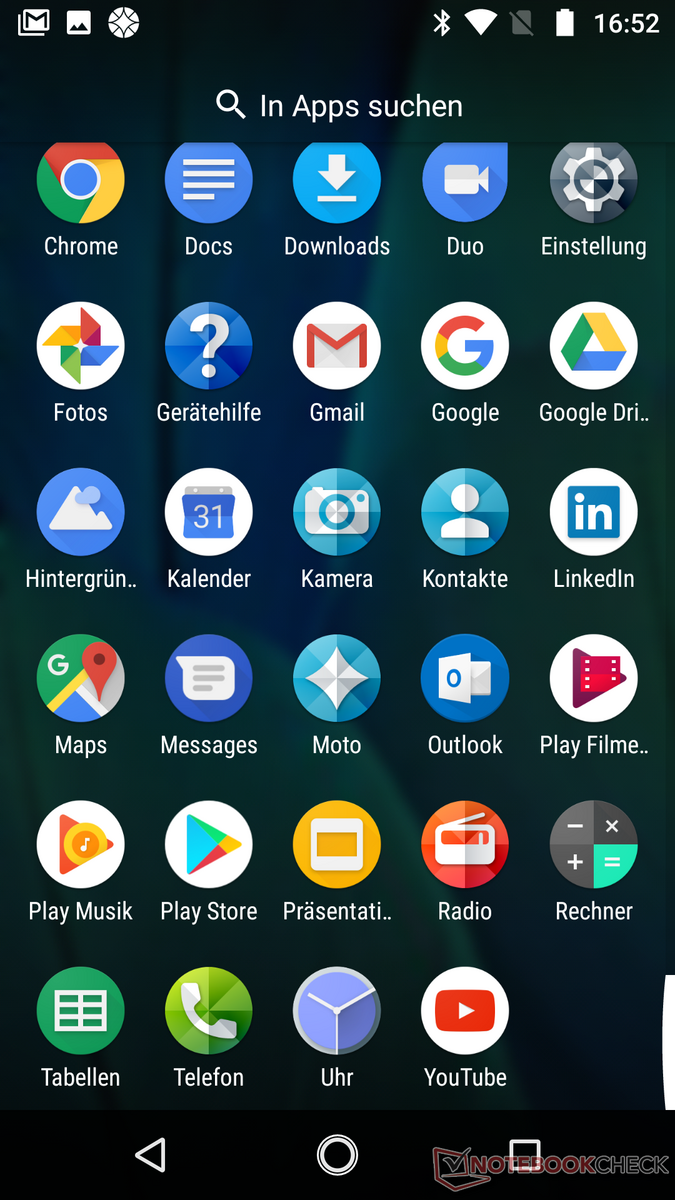Open the LinkedIn app
The image size is (675, 1200).
[x=593, y=512]
